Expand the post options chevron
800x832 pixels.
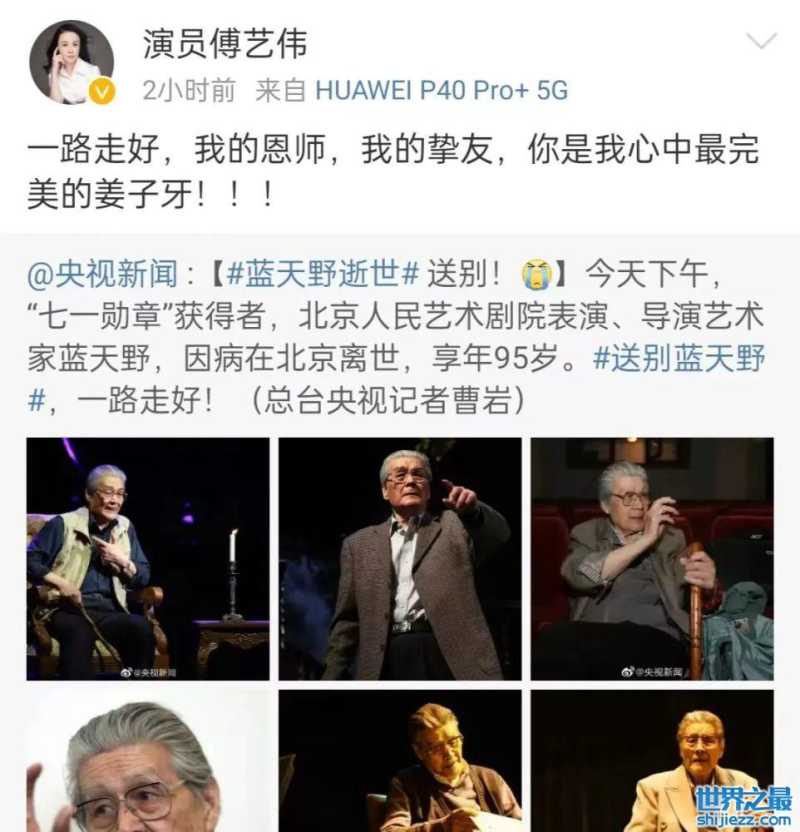(x=762, y=42)
